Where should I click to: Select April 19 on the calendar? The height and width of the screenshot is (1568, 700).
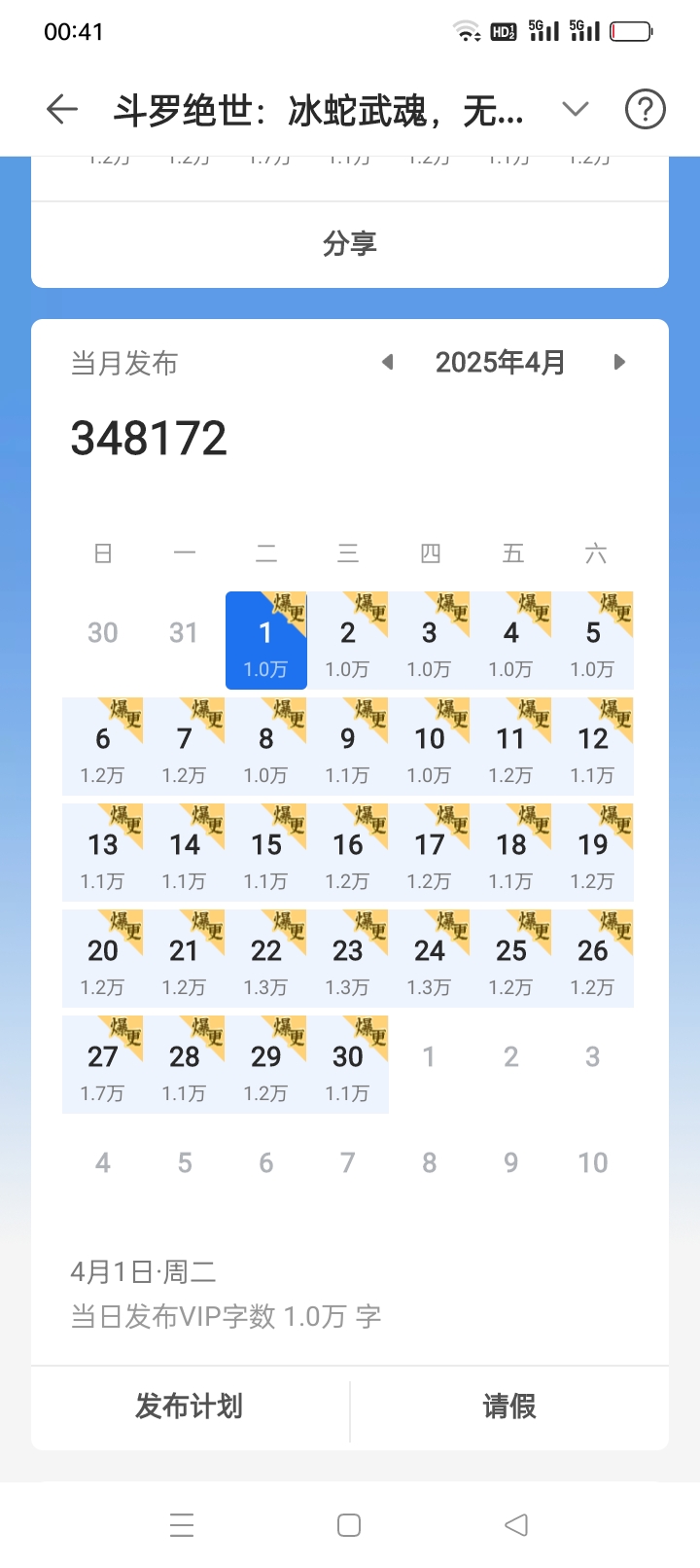tap(593, 853)
